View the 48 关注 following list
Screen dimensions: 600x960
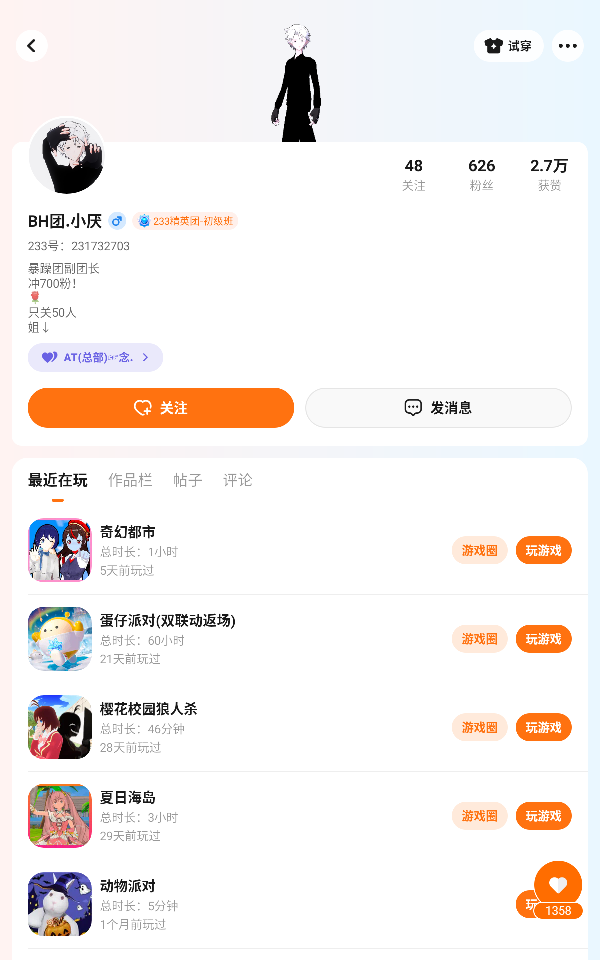414,174
